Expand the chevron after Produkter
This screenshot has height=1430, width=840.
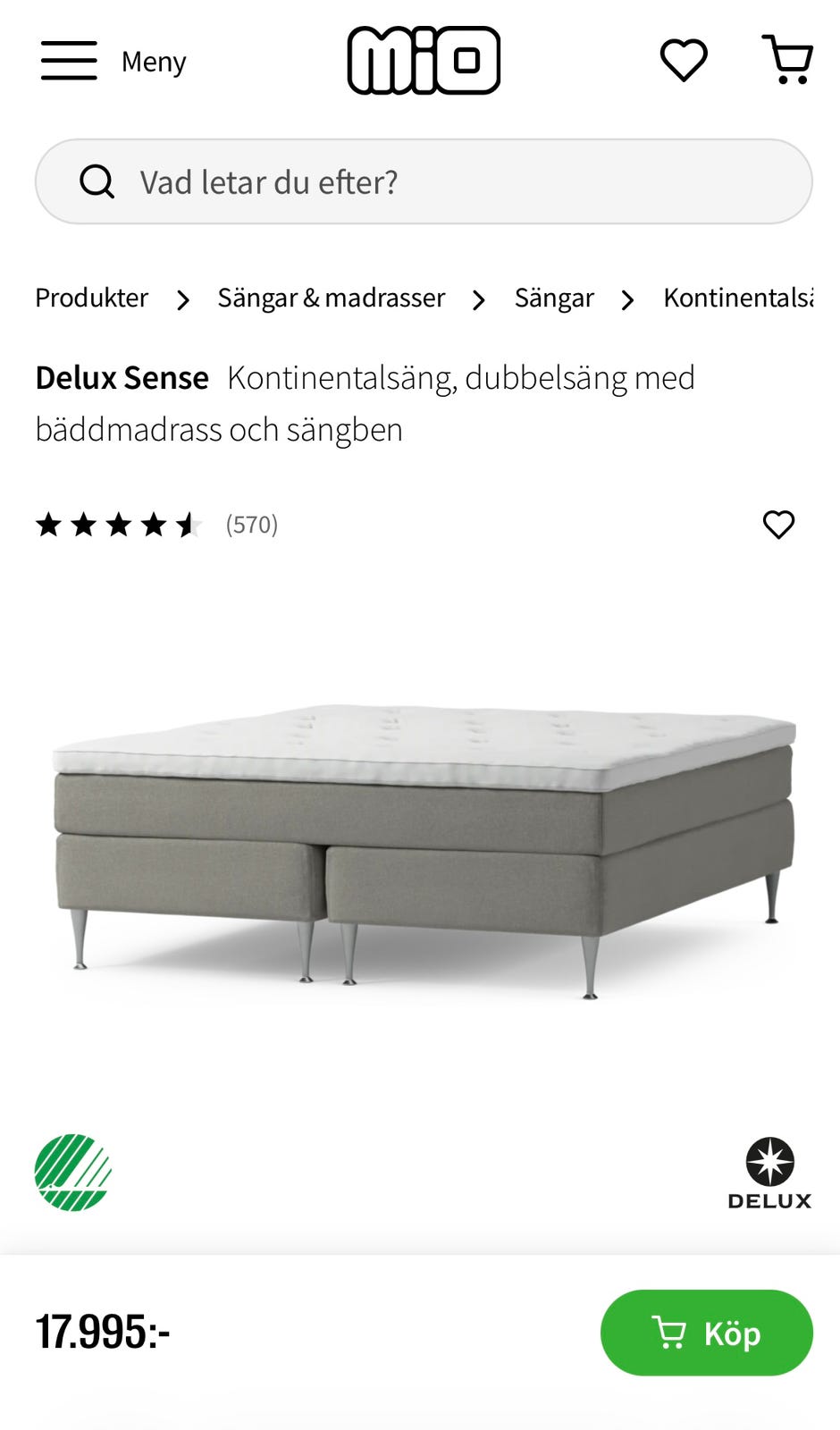pyautogui.click(x=182, y=299)
